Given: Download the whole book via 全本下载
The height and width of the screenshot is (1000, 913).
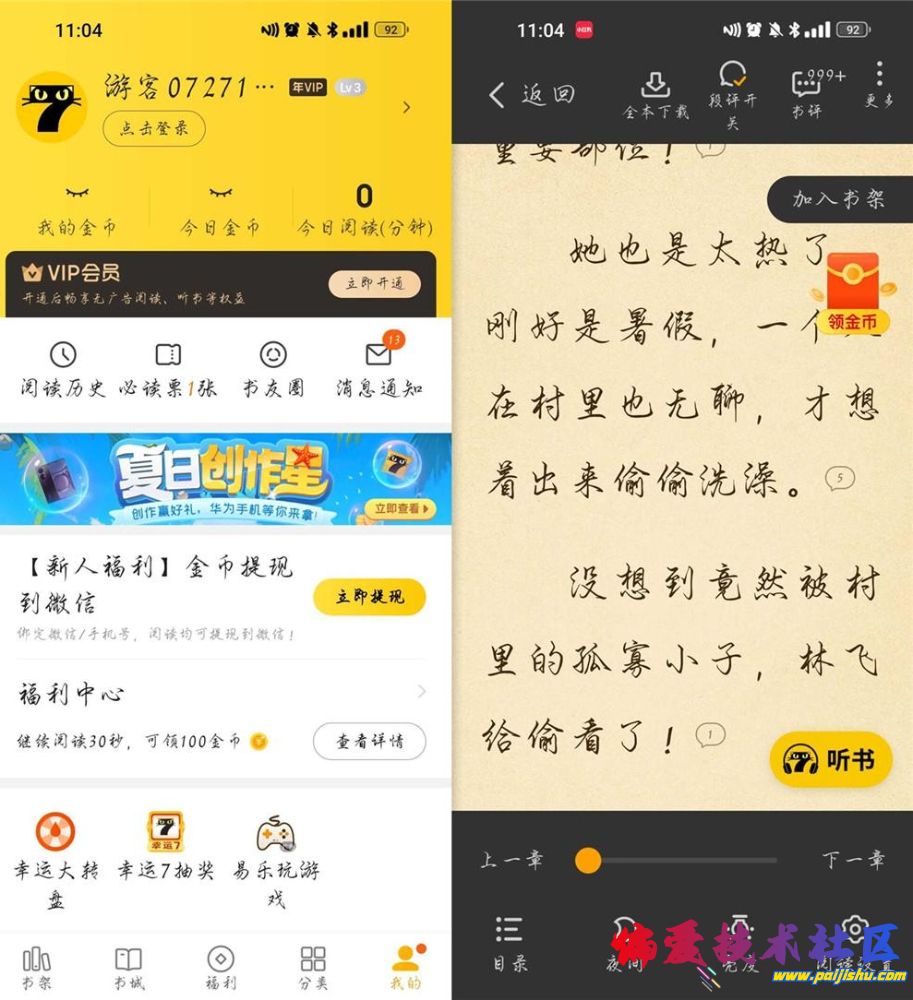Looking at the screenshot, I should (656, 95).
